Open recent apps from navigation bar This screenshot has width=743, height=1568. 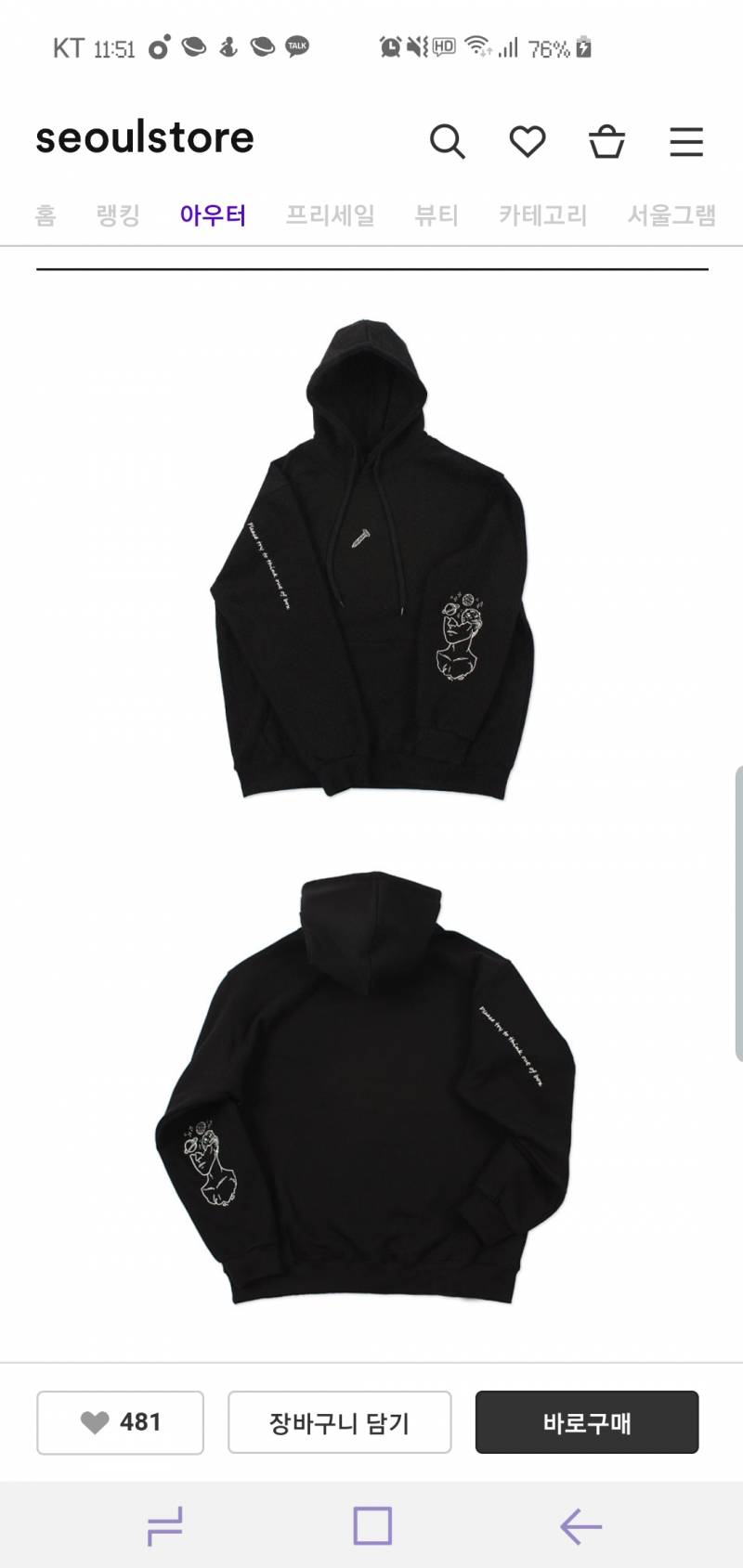[x=165, y=1526]
